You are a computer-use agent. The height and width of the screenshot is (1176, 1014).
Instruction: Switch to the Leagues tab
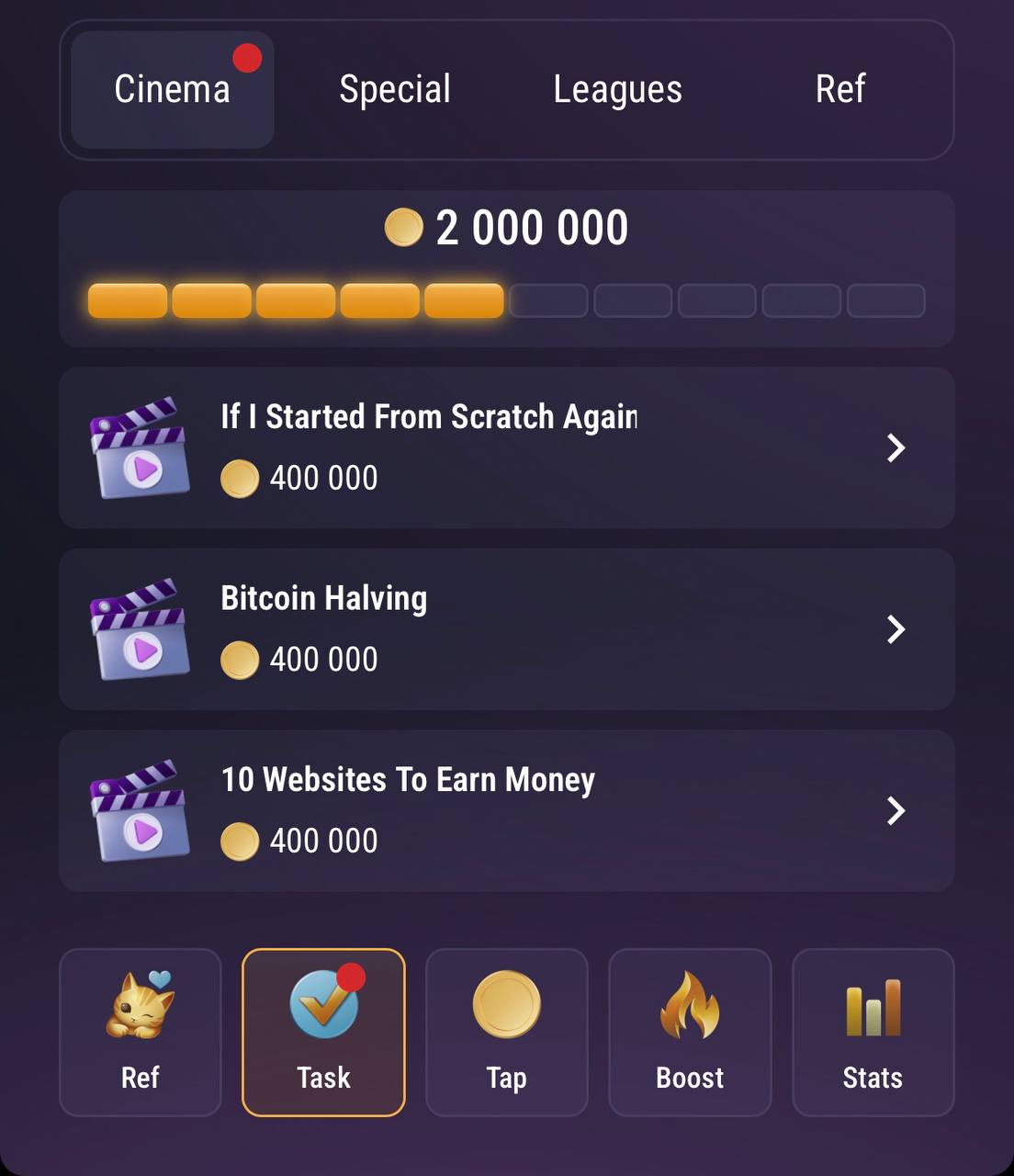617,90
